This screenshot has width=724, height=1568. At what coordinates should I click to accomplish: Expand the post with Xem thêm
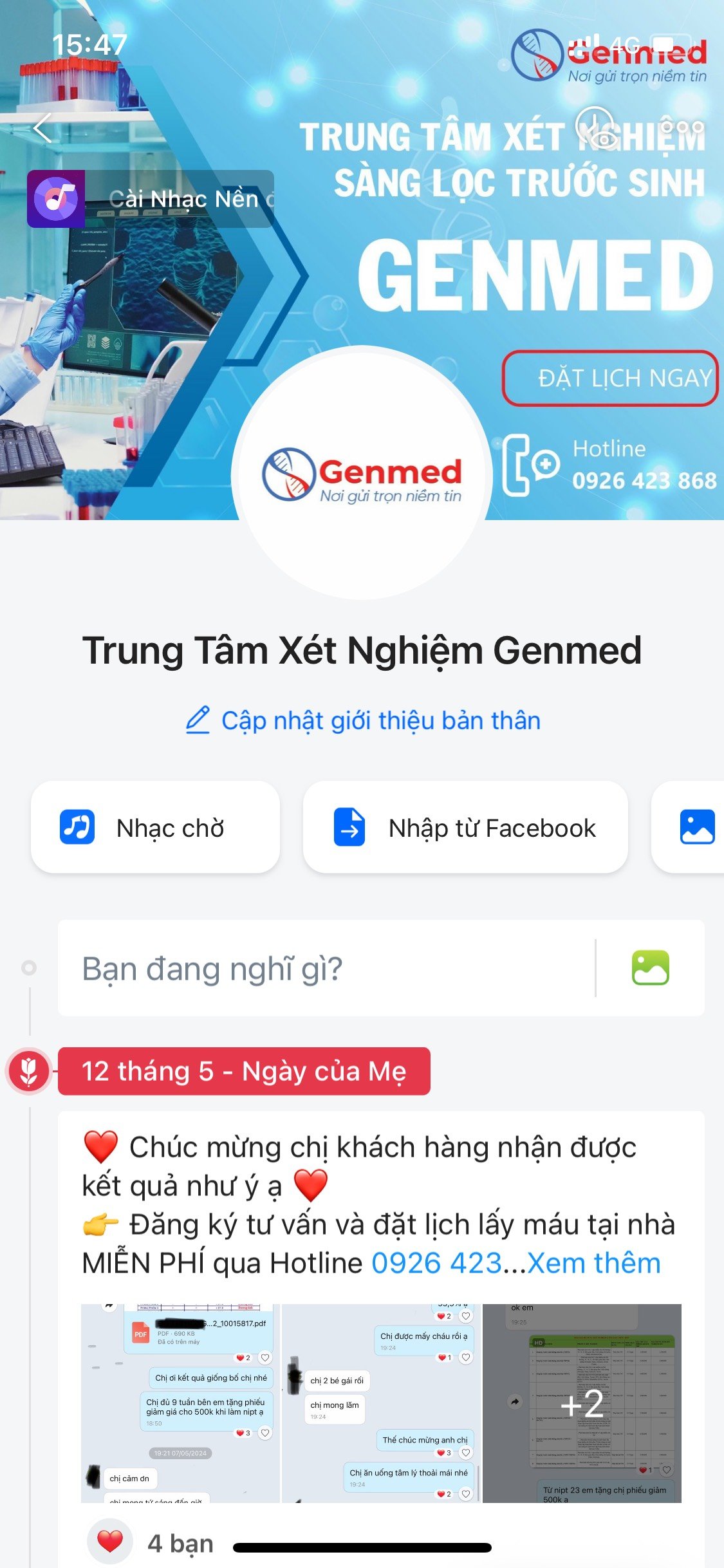pyautogui.click(x=594, y=1263)
